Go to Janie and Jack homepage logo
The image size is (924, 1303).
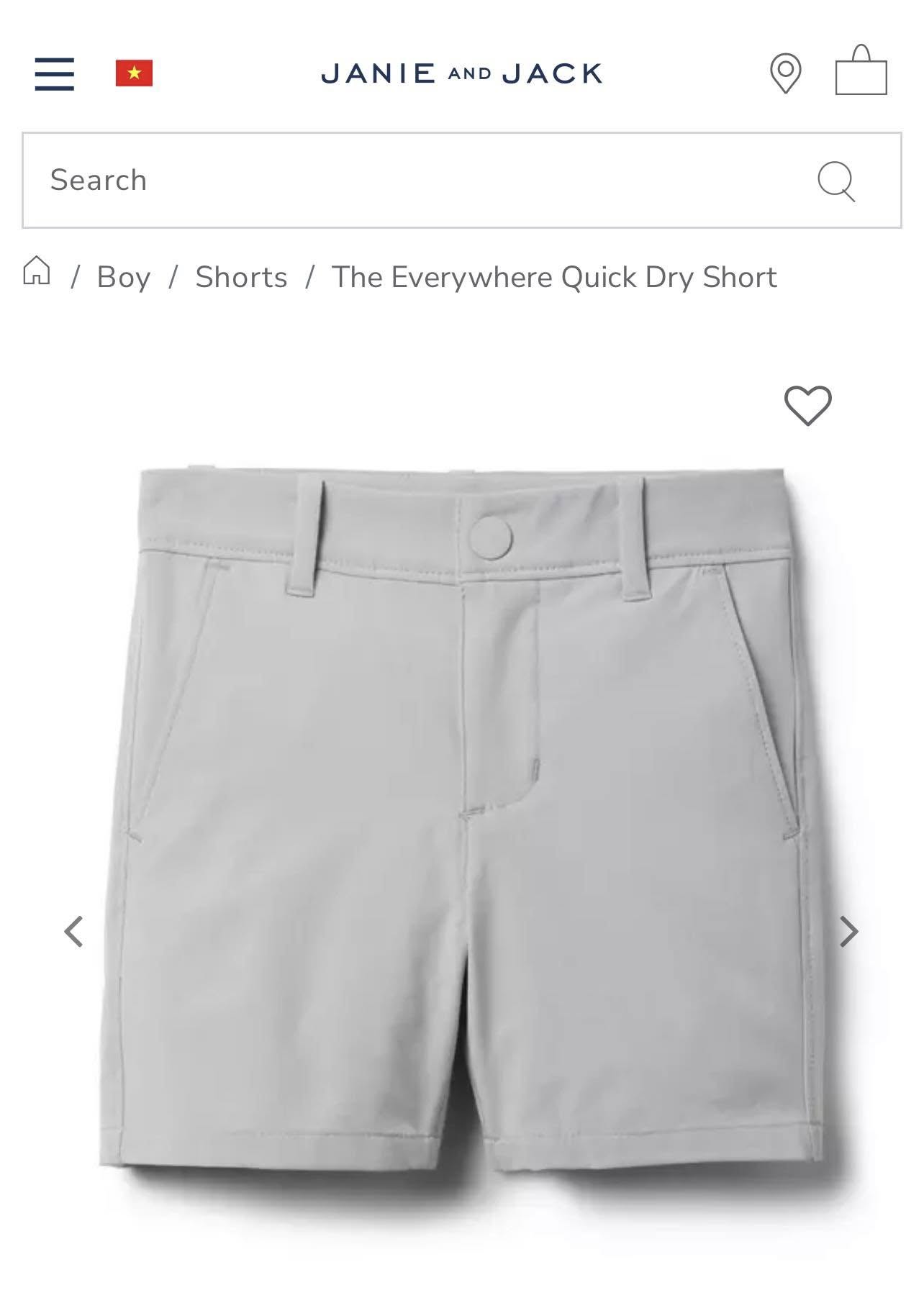point(461,73)
